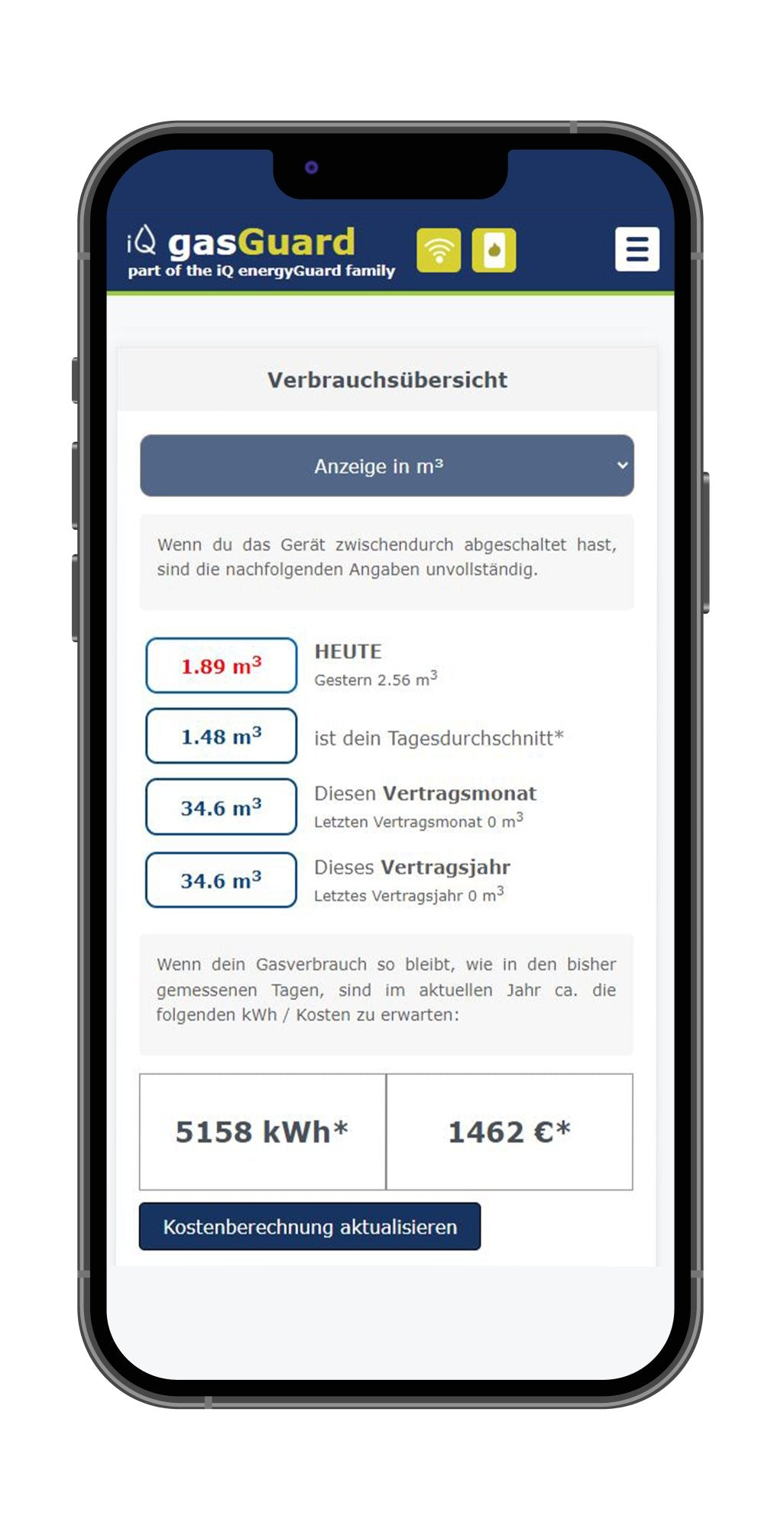Tap the 5158 kWh* table cell
Image resolution: width=784 pixels, height=1529 pixels.
[x=263, y=1131]
